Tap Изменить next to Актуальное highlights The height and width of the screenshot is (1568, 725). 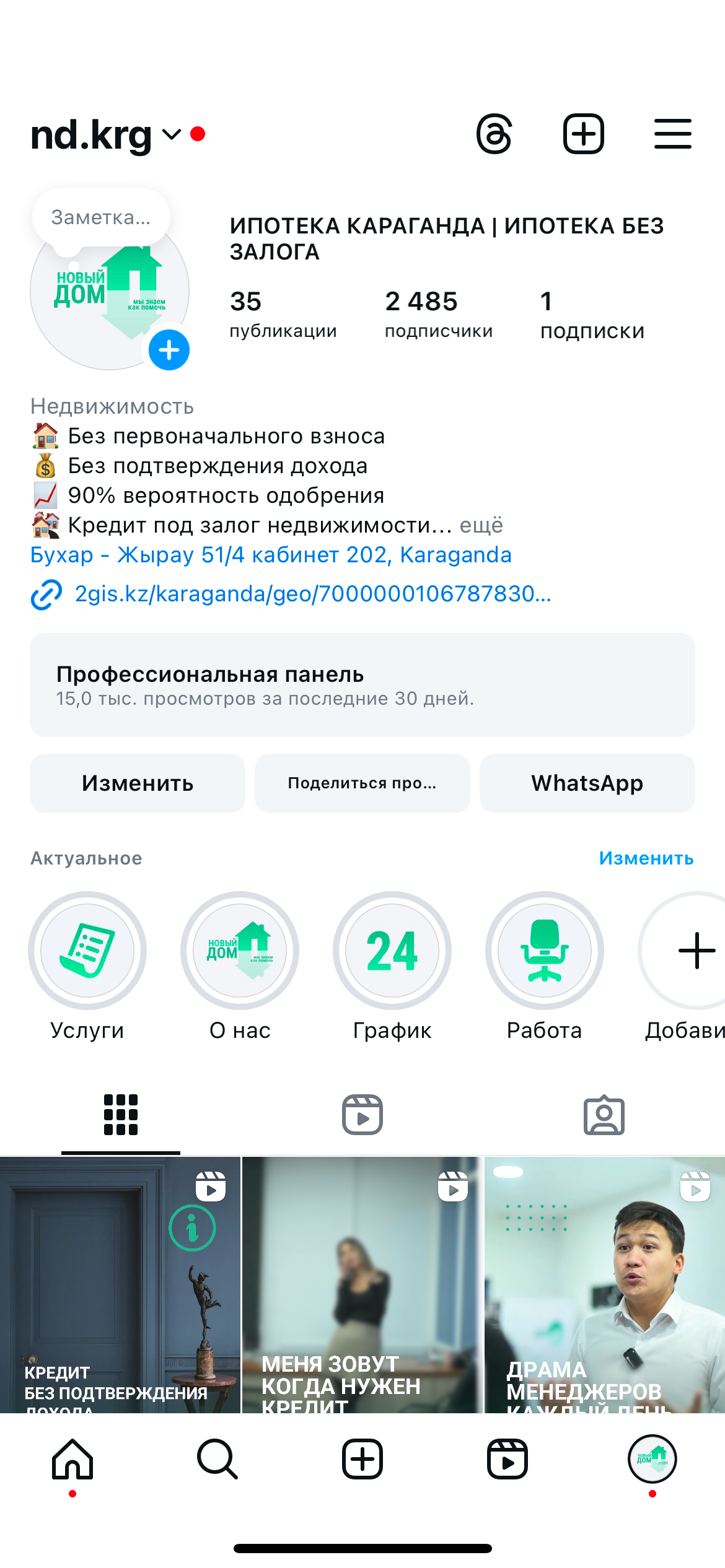point(647,858)
